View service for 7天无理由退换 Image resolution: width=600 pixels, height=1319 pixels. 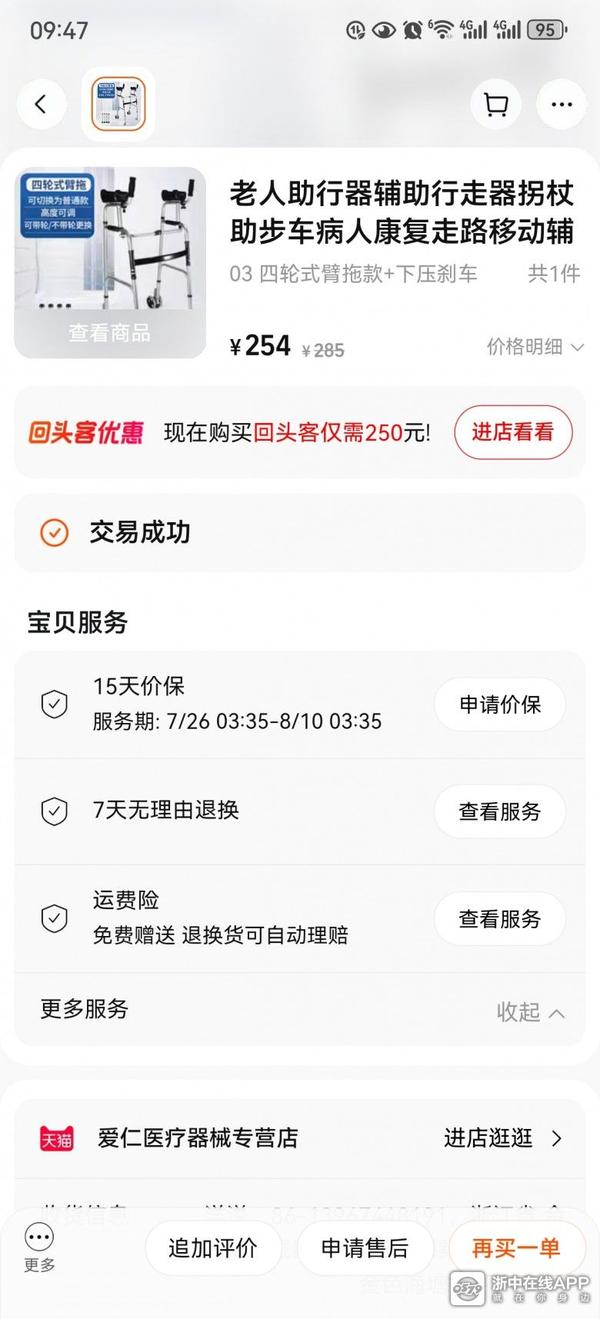[499, 811]
